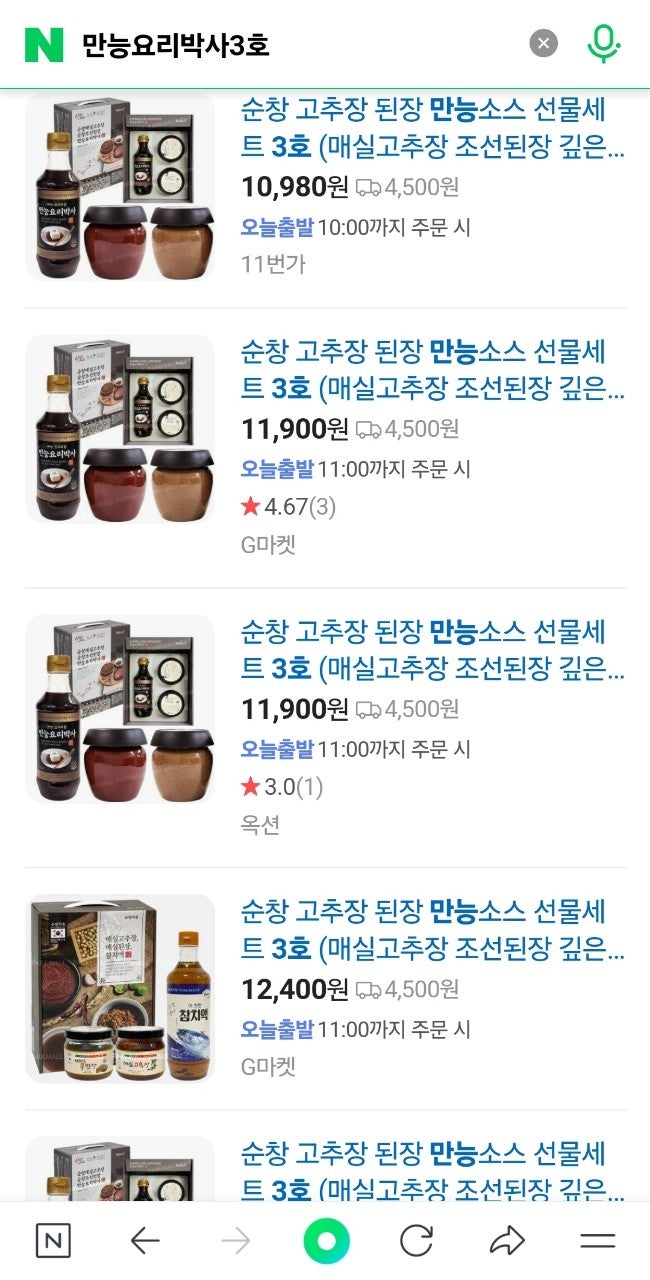Open the 11,900원 listing rated 4.67
The image size is (650, 1280).
click(432, 370)
